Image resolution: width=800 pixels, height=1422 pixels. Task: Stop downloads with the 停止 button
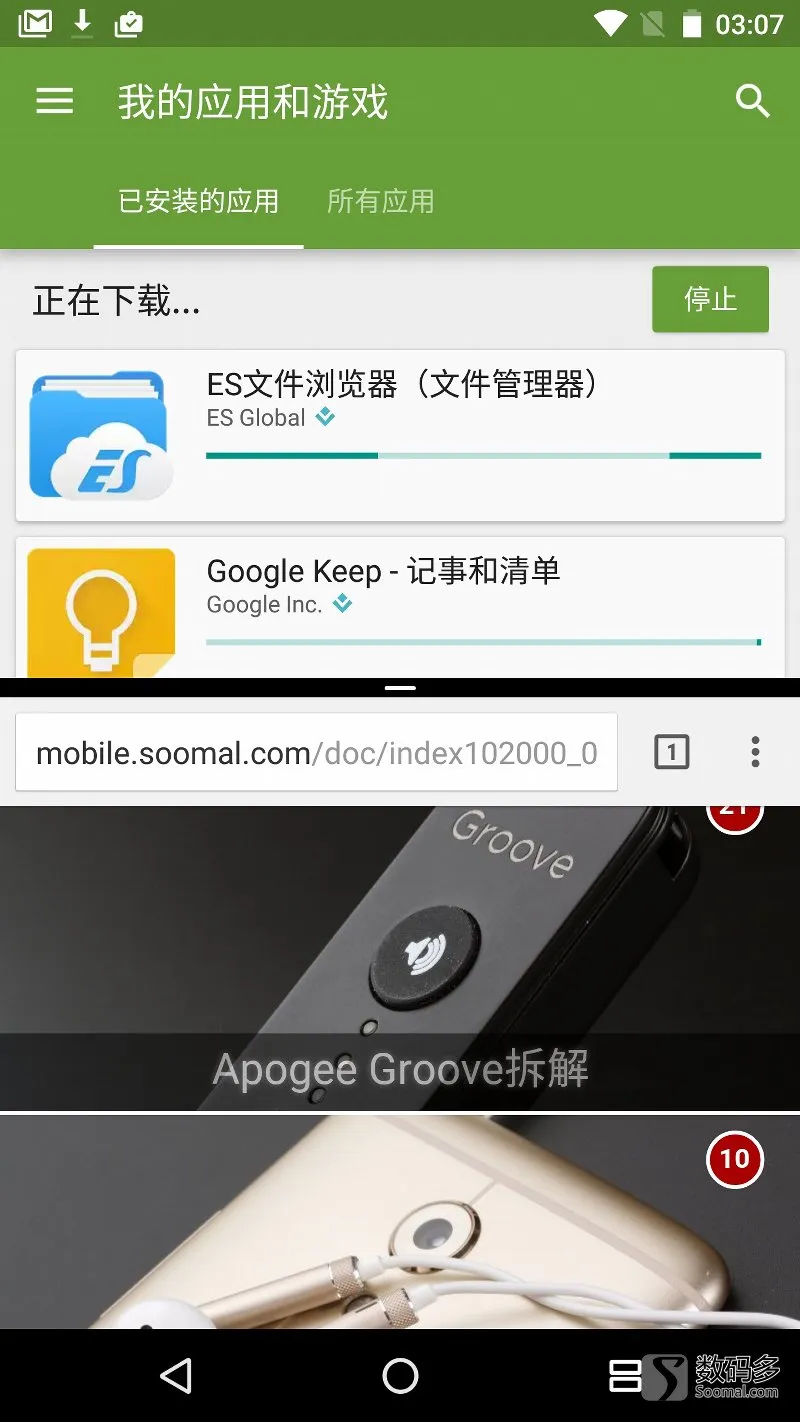[x=710, y=299]
